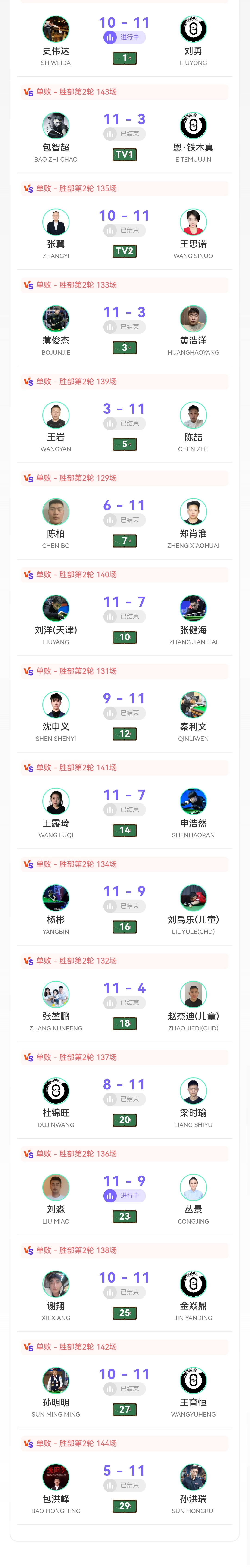The width and height of the screenshot is (250, 1568).
Task: Open the 张翼 vs 王思诺 match card
Action: point(125,216)
